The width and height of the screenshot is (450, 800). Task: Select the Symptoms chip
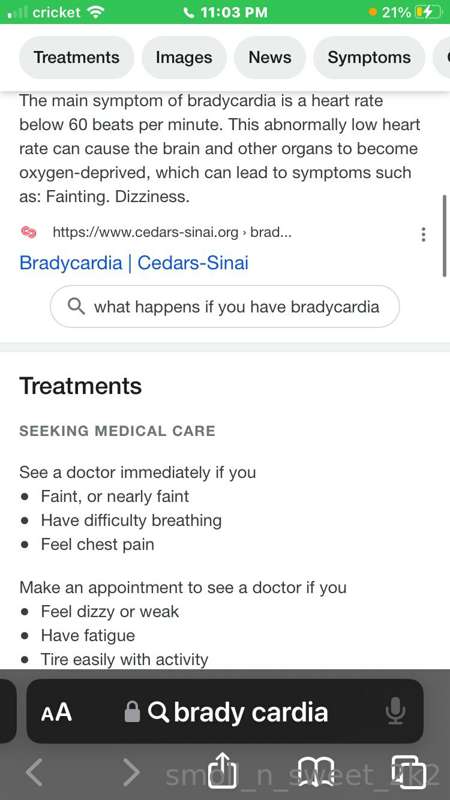[369, 58]
